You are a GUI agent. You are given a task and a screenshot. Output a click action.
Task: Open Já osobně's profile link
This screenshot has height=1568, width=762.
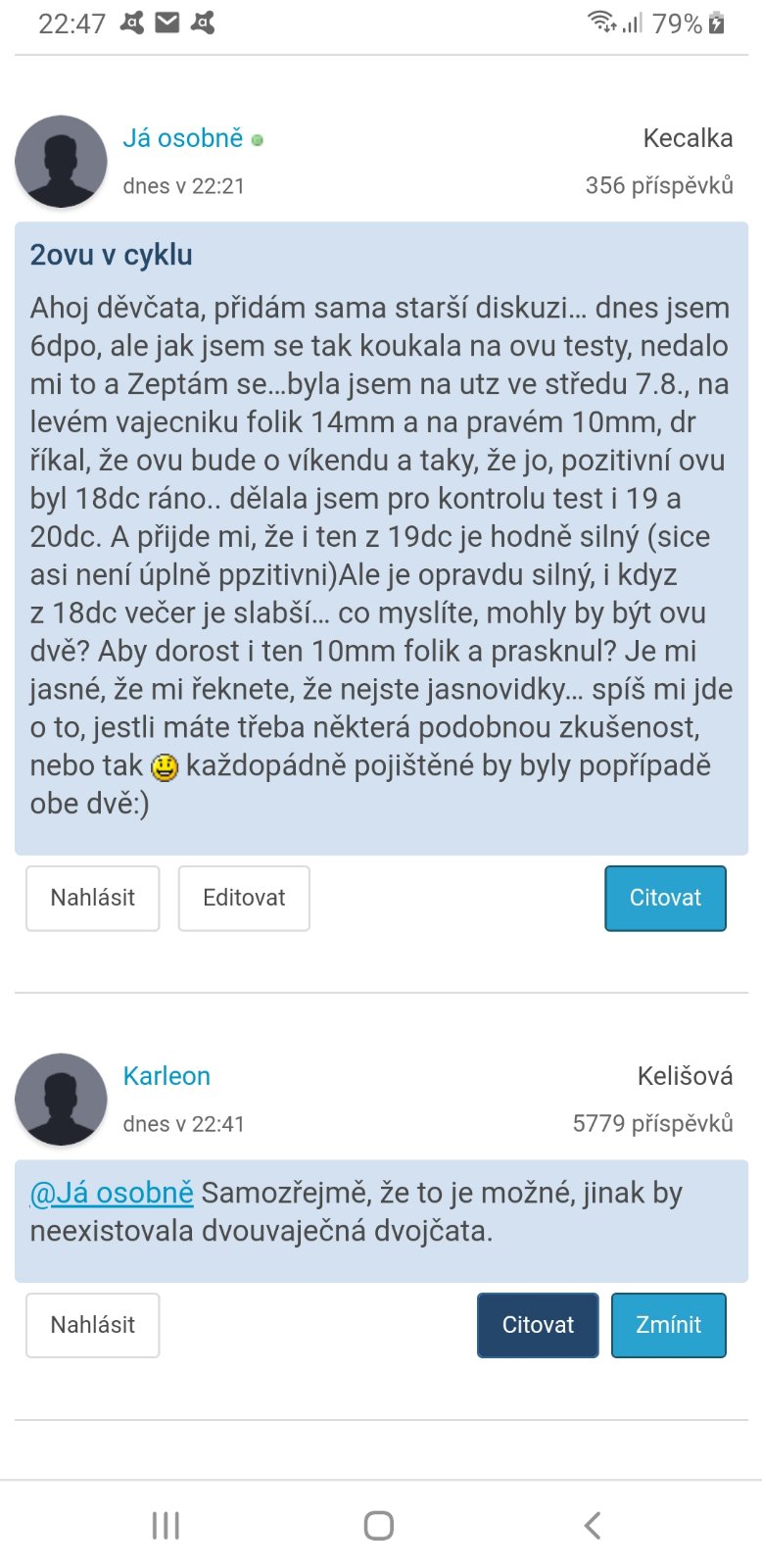click(x=182, y=138)
